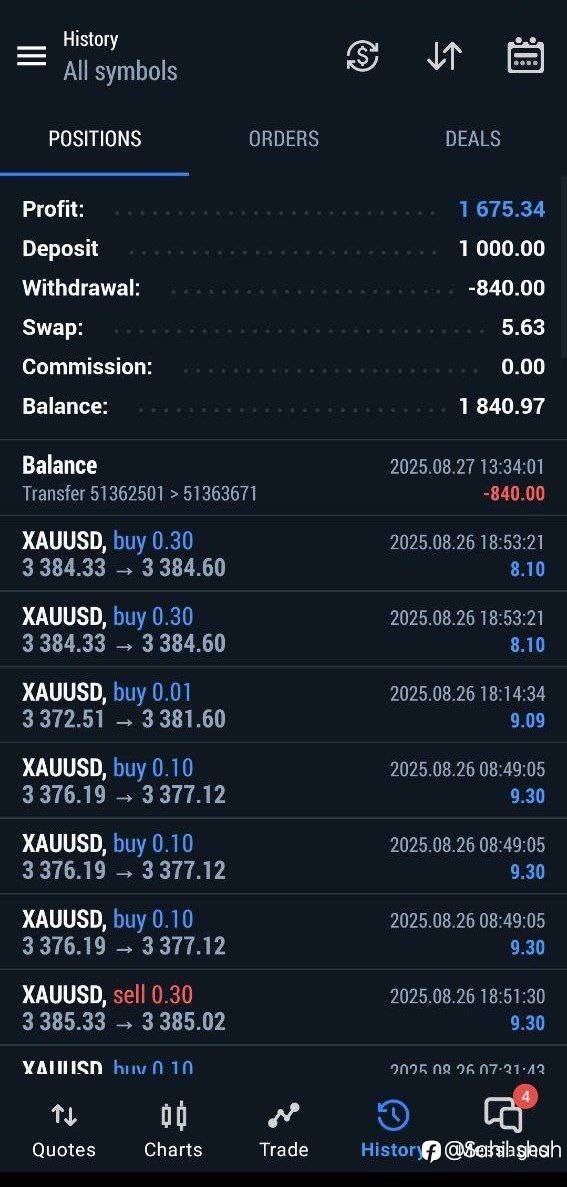Open the hamburger drawer menu
The height and width of the screenshot is (1187, 567).
pyautogui.click(x=31, y=56)
